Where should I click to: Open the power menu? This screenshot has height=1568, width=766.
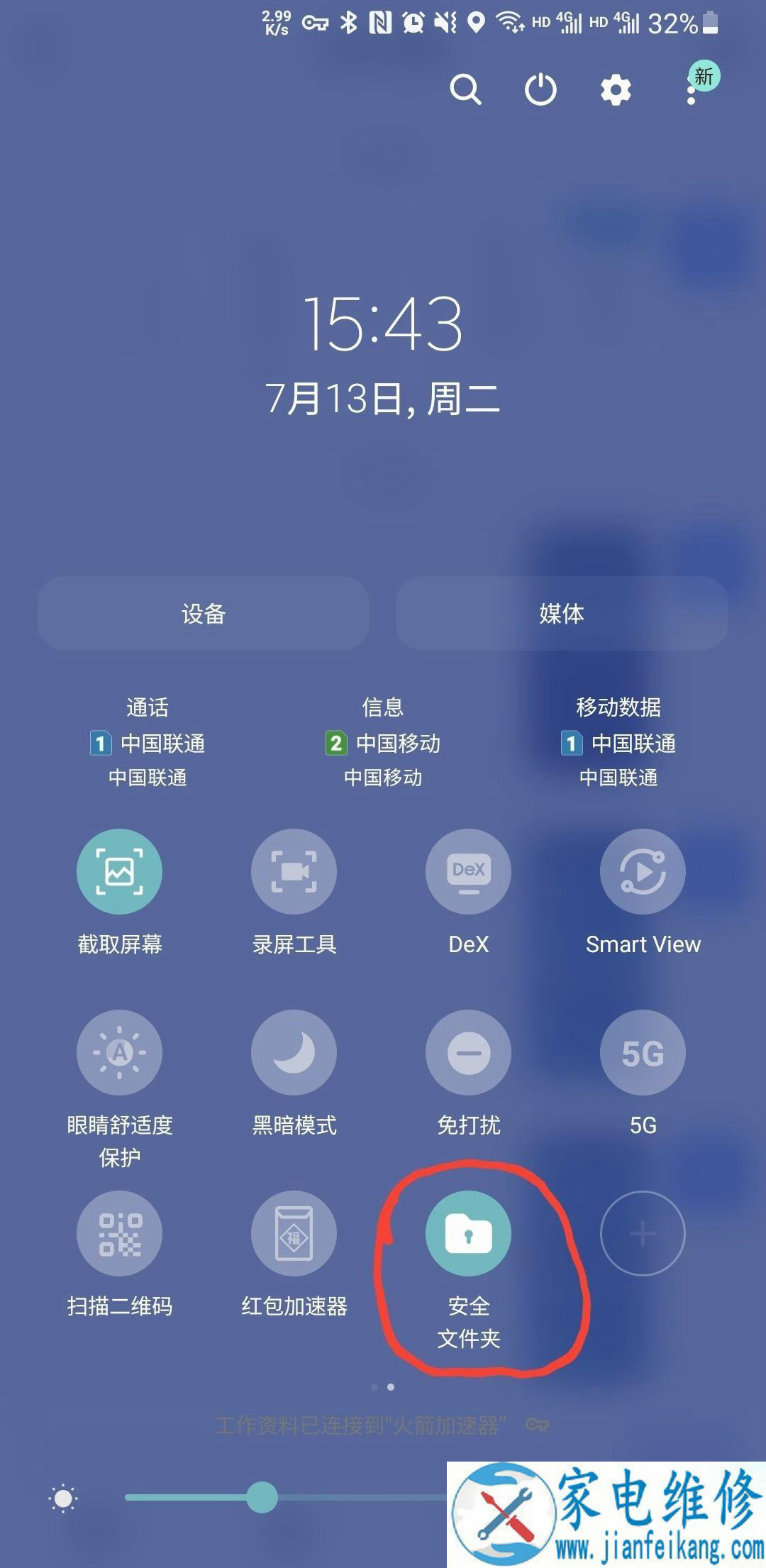coord(540,90)
